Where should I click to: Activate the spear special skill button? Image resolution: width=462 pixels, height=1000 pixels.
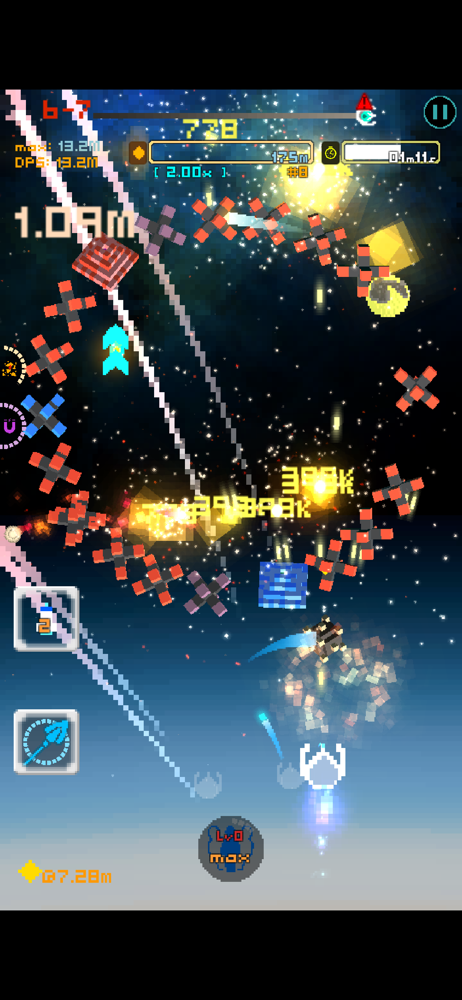47,742
